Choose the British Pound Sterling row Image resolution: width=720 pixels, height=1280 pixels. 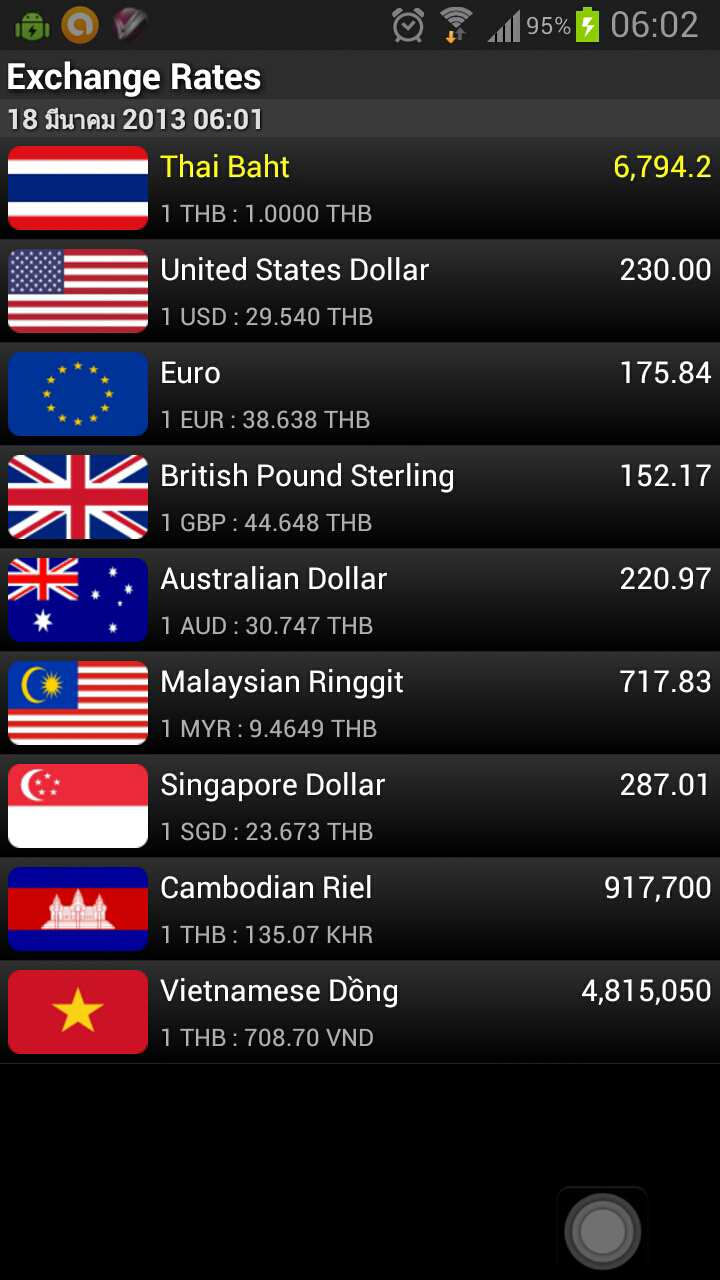pos(360,497)
